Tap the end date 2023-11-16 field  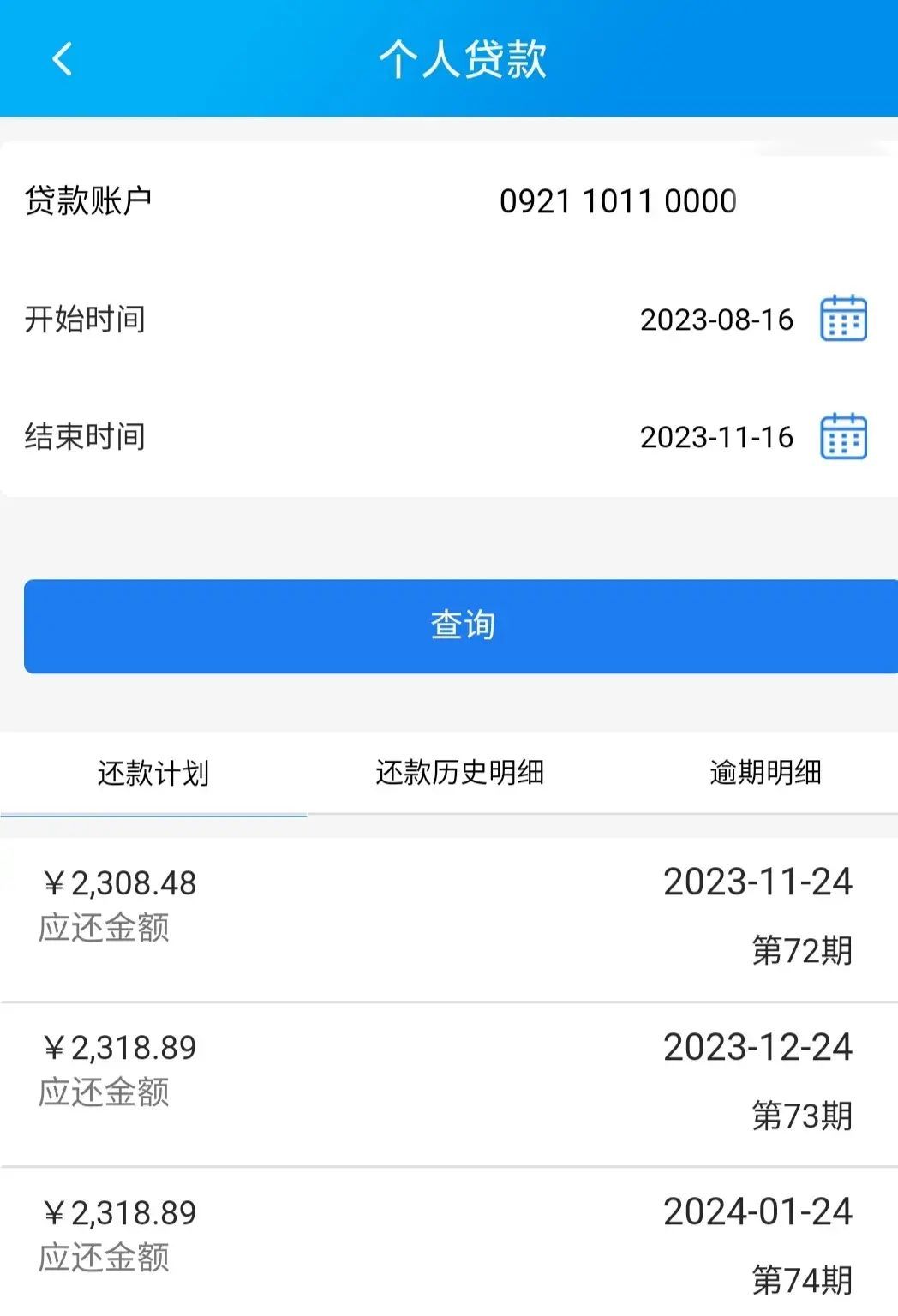coord(716,440)
